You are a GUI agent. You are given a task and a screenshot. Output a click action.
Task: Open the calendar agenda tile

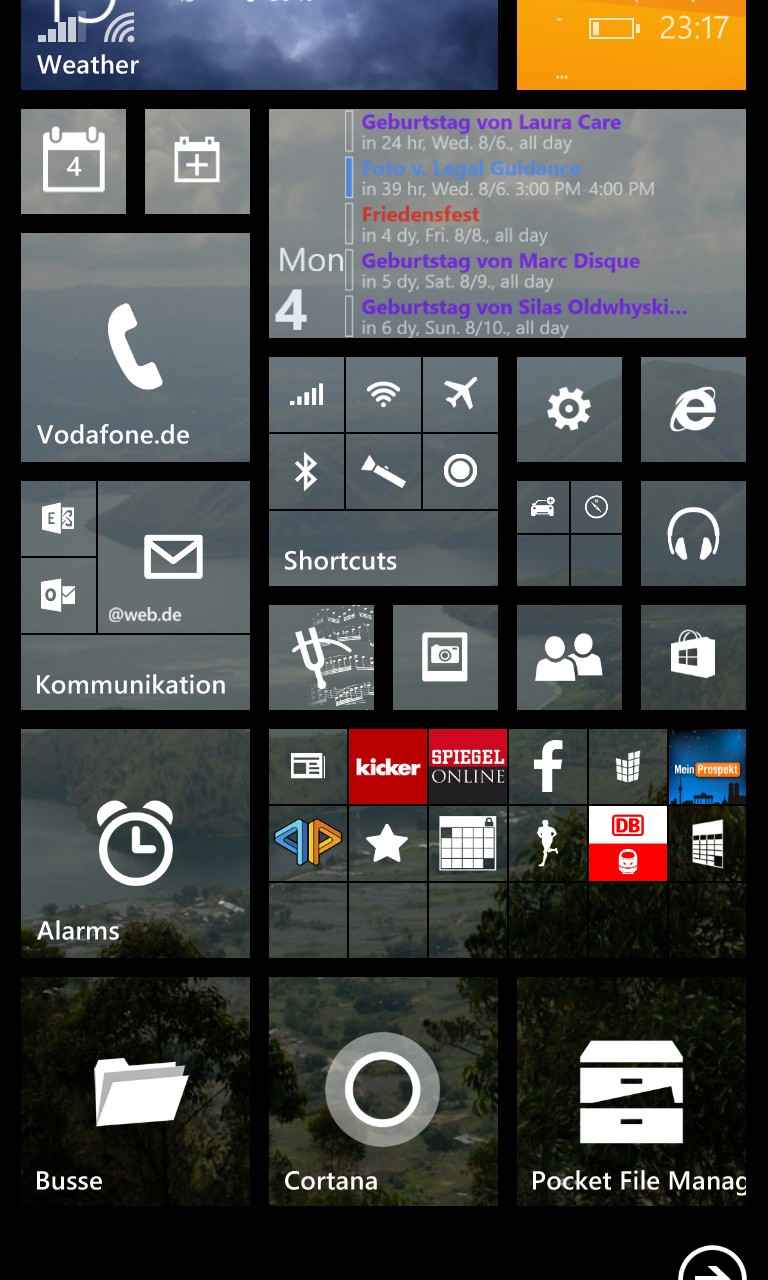[x=507, y=223]
